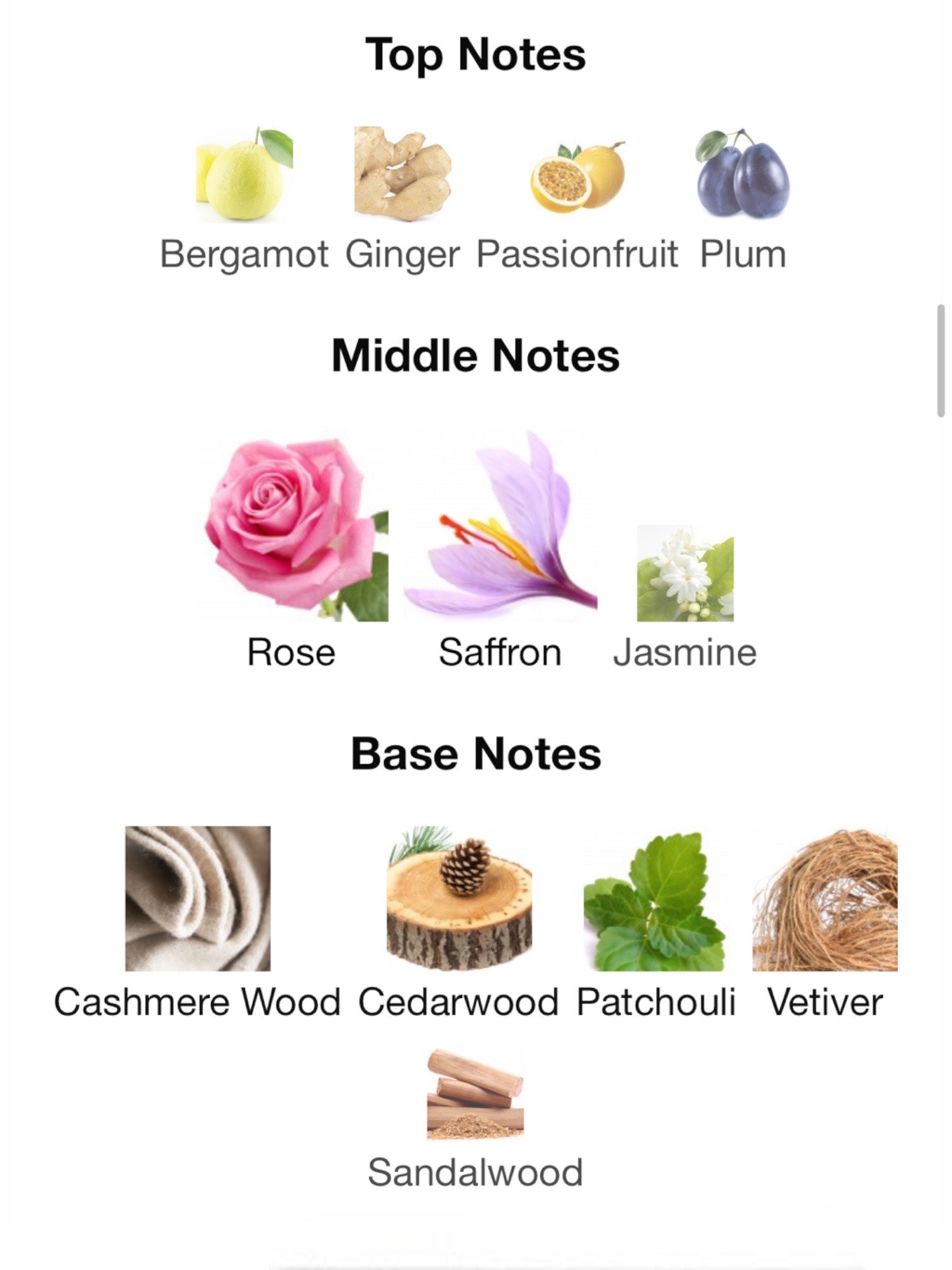This screenshot has width=952, height=1270.
Task: Open the Bergamot note
Action: pos(244,176)
